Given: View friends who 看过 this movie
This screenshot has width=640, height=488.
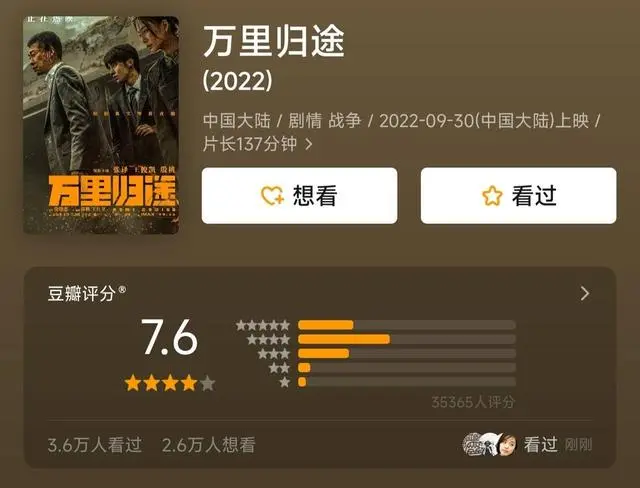Looking at the screenshot, I should click(x=528, y=445).
